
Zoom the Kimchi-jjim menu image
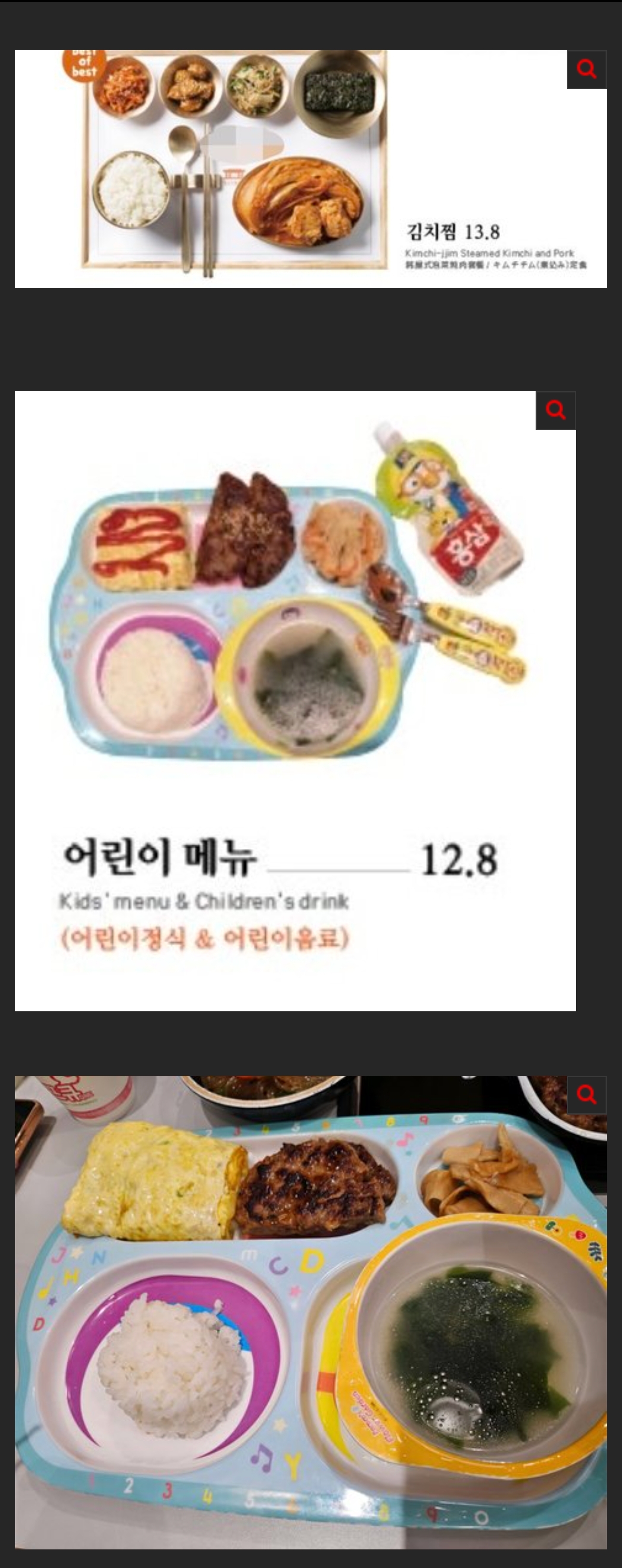586,70
